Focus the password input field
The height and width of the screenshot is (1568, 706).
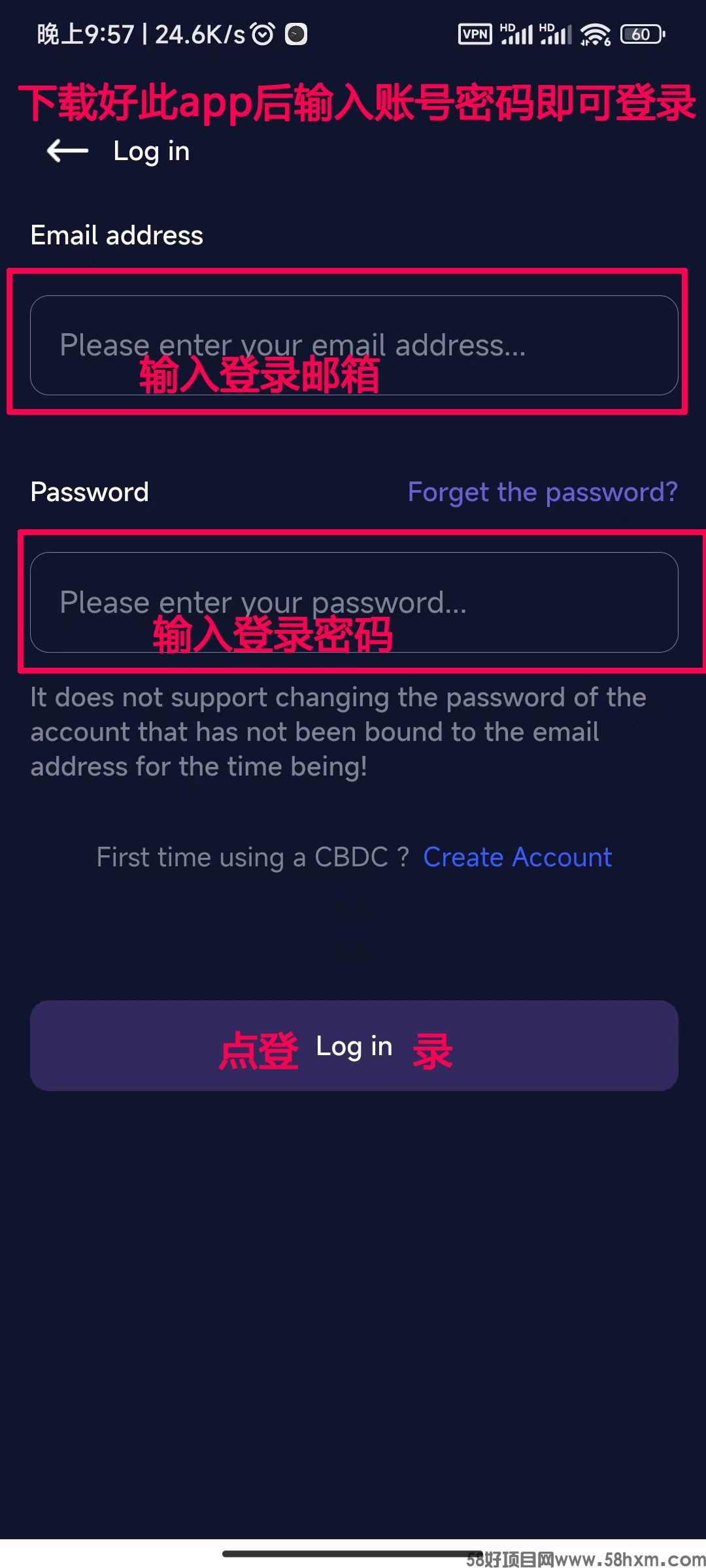354,602
